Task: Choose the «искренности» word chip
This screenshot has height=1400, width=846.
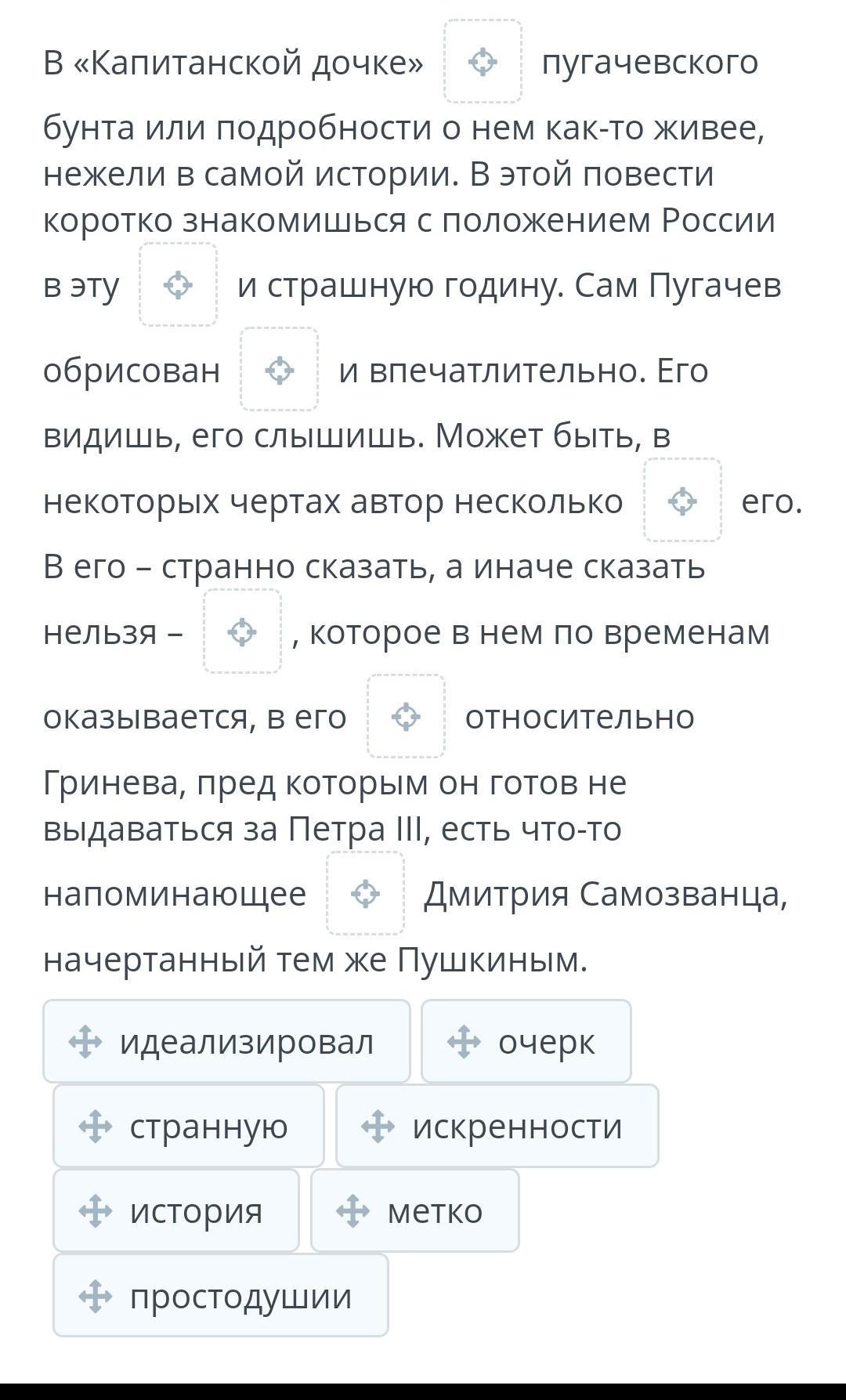Action: pyautogui.click(x=497, y=1126)
